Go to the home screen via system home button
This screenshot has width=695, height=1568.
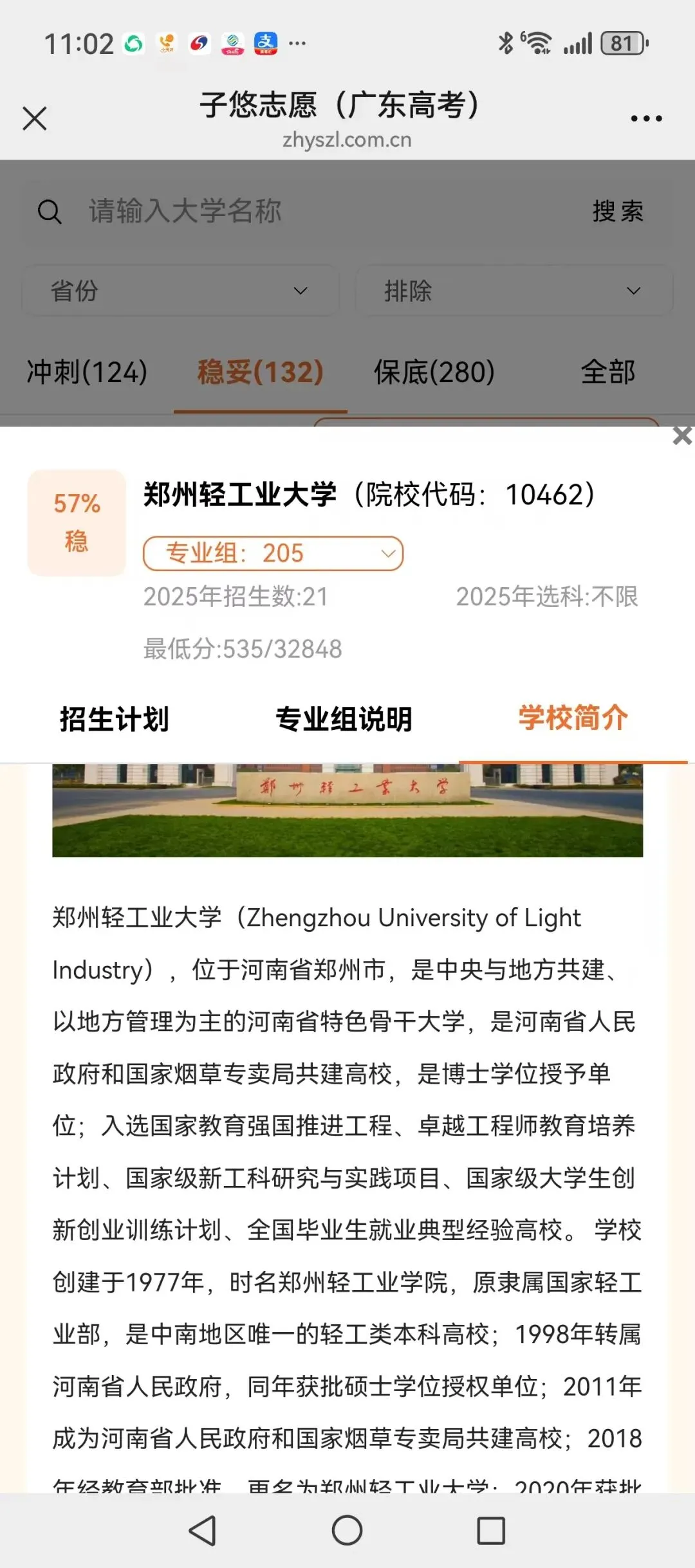(x=347, y=1531)
